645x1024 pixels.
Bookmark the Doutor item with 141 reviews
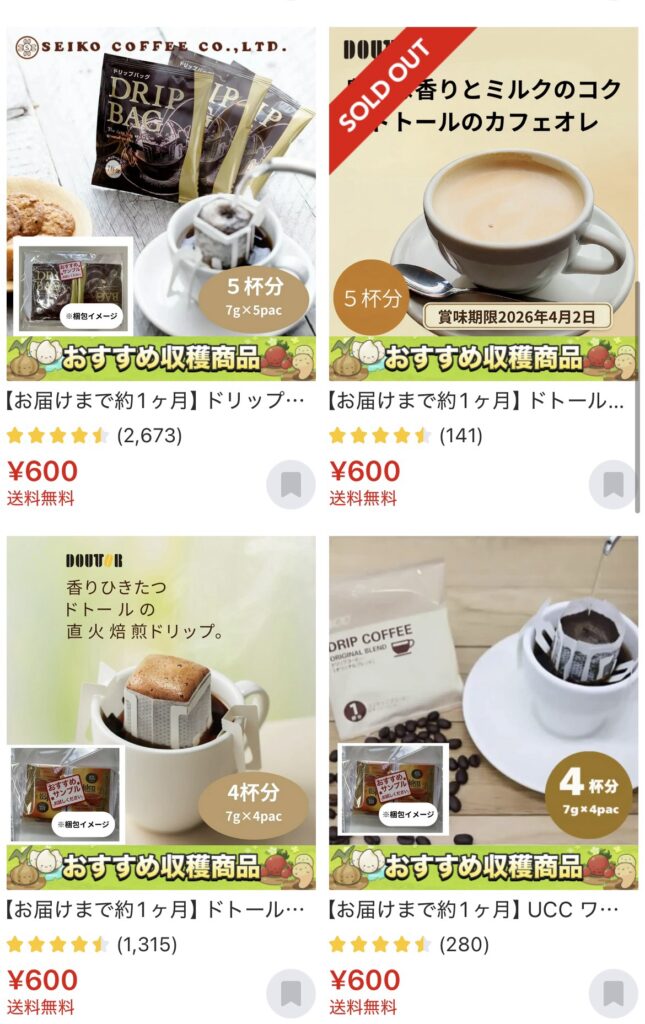click(613, 485)
